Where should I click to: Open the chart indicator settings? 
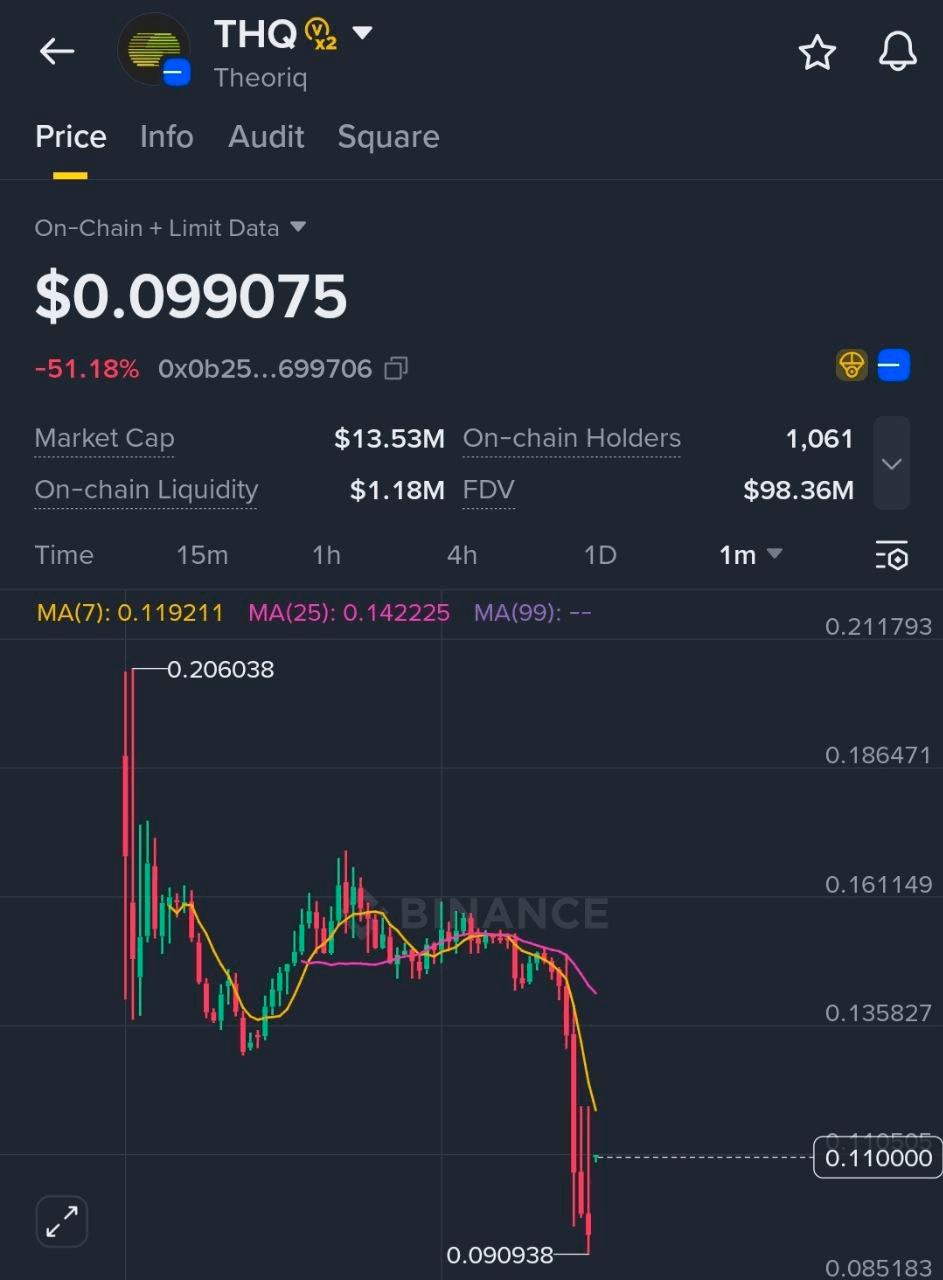891,555
